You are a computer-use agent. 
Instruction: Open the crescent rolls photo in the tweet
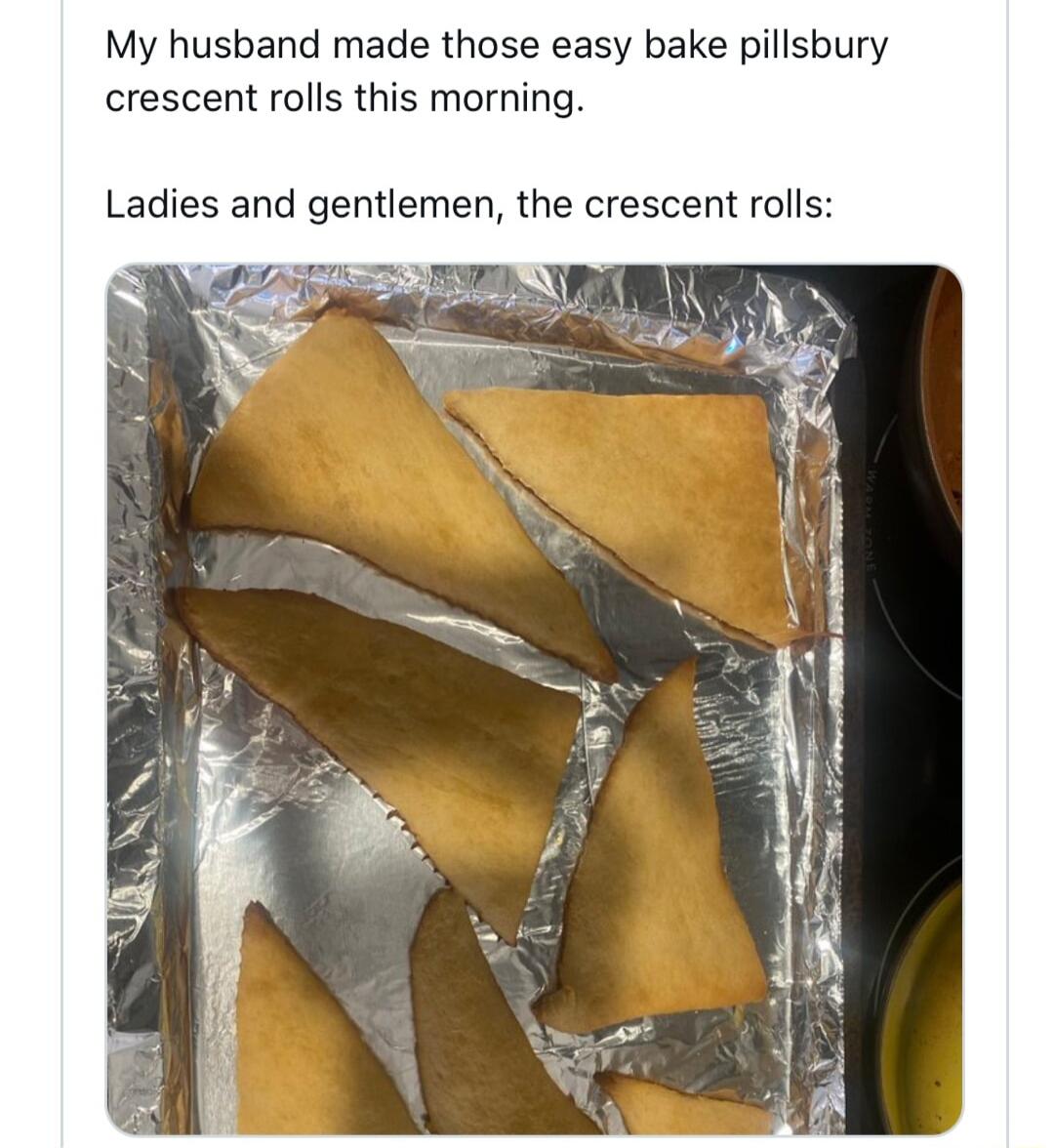(534, 698)
